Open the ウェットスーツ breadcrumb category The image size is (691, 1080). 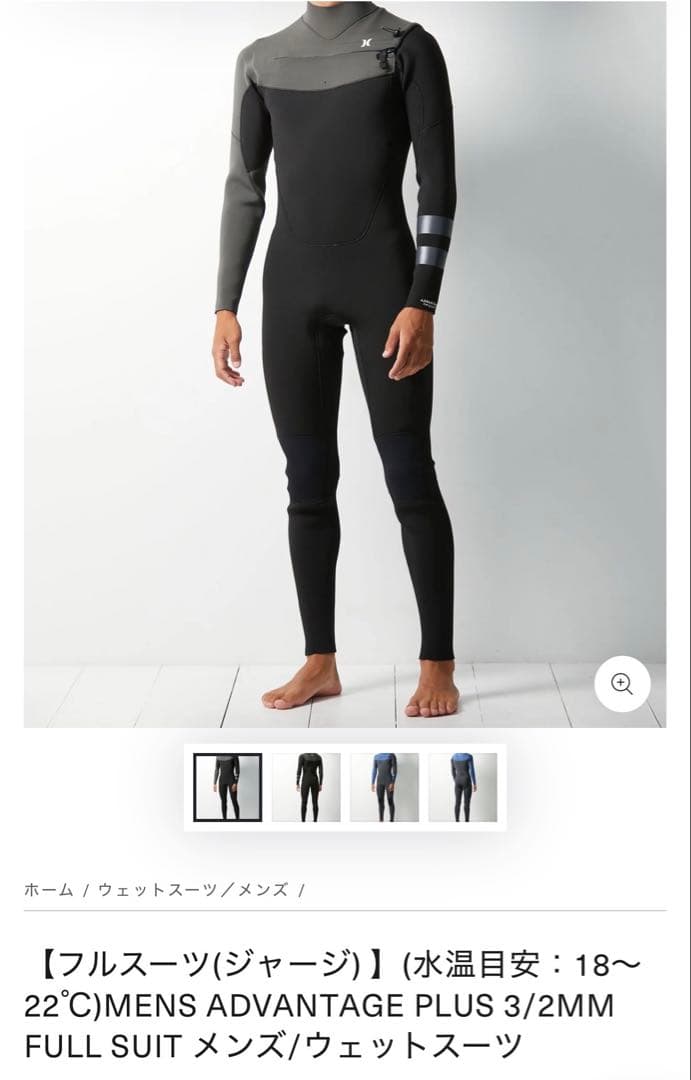tap(157, 890)
